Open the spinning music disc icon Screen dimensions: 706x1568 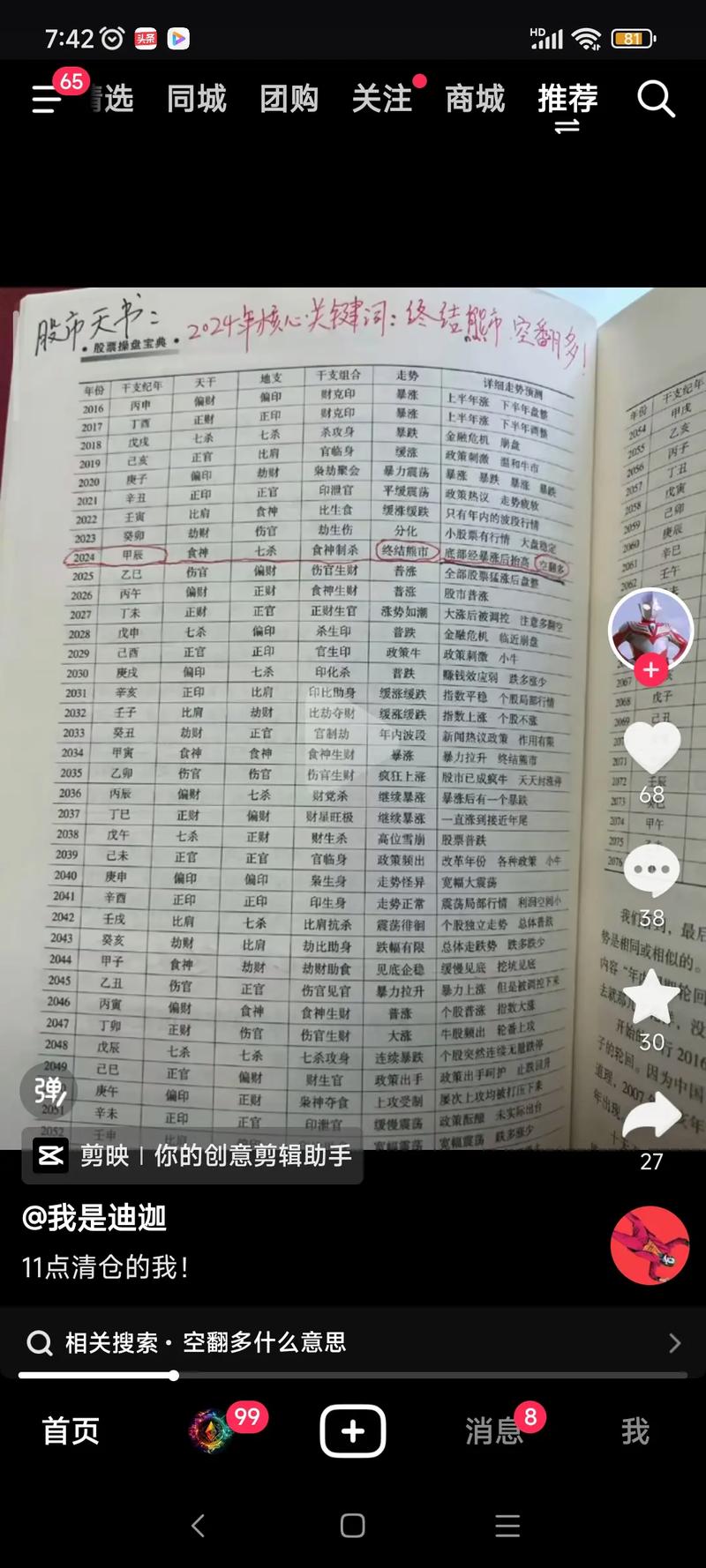point(650,1245)
